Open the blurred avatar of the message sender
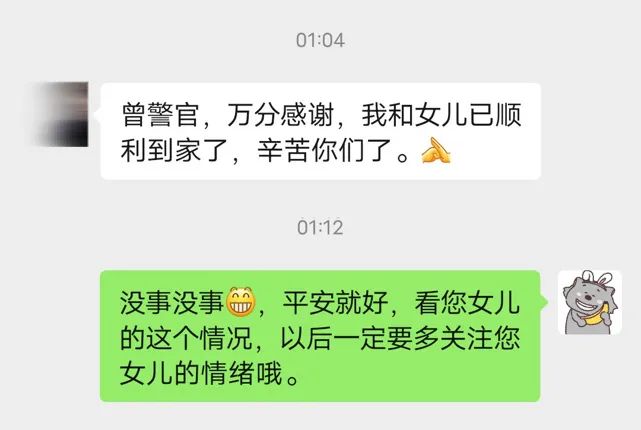 58,115
